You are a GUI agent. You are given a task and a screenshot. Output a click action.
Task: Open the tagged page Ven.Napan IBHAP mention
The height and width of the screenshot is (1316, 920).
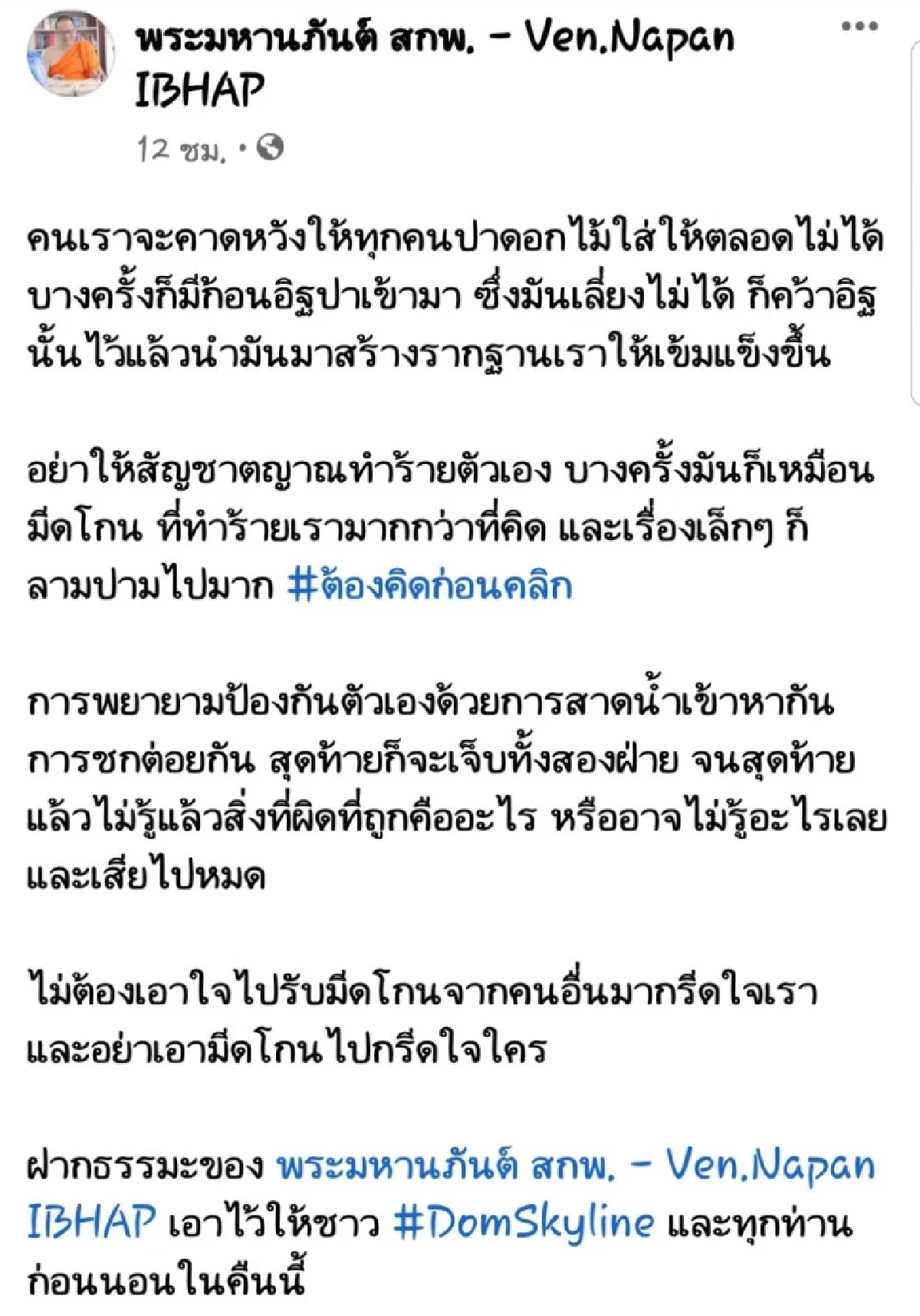575,1167
